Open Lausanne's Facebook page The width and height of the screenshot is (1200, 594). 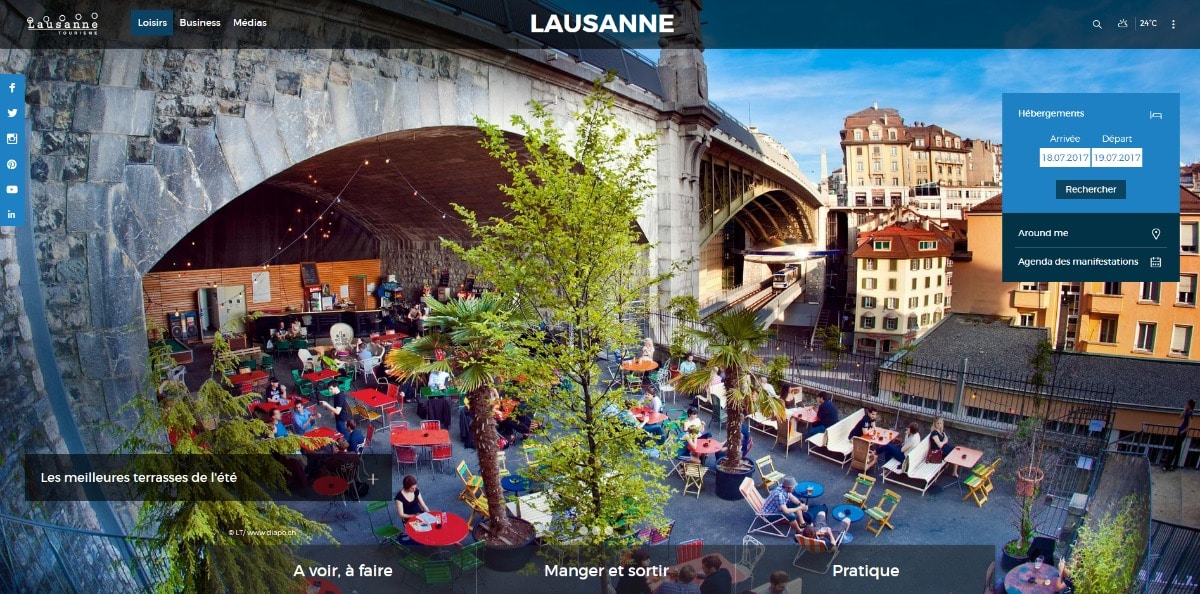click(x=12, y=88)
